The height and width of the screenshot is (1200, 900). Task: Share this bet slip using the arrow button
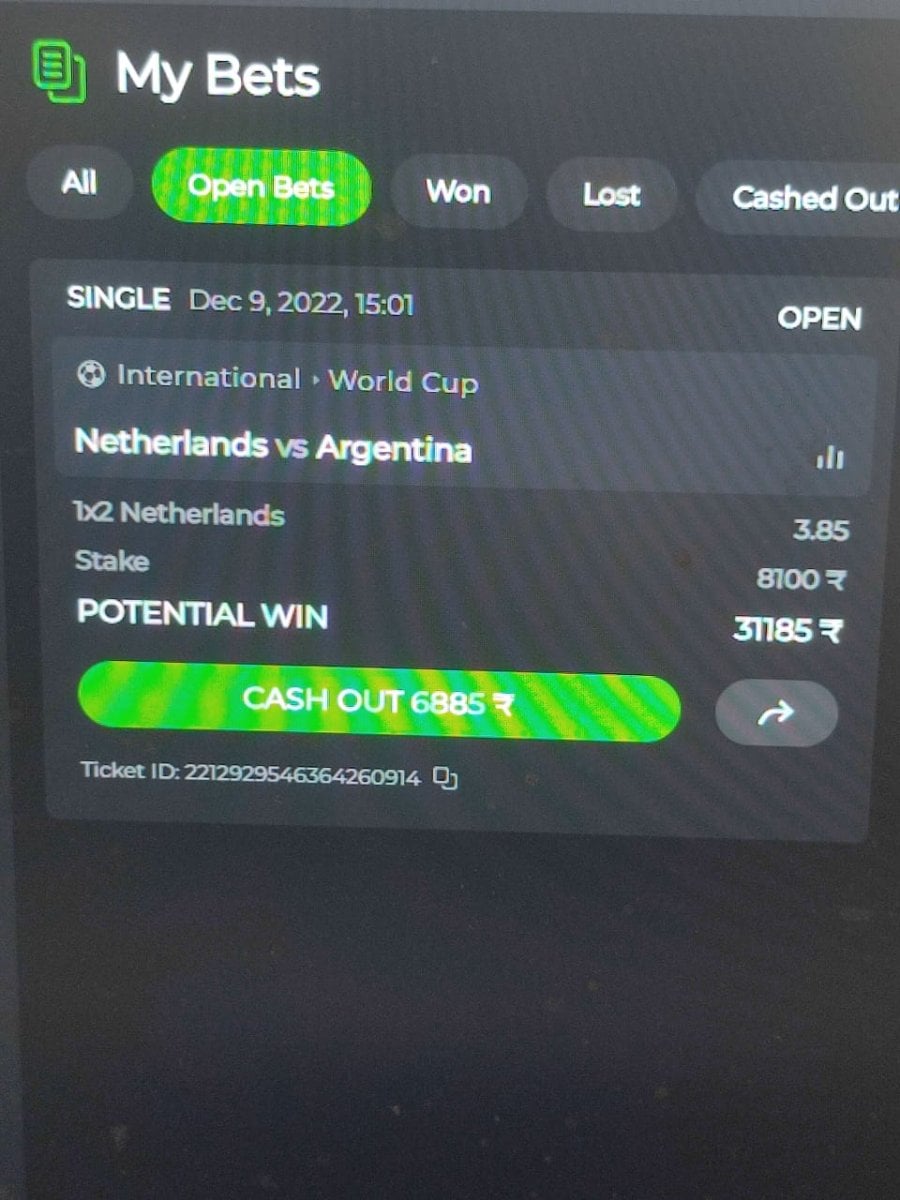coord(777,713)
